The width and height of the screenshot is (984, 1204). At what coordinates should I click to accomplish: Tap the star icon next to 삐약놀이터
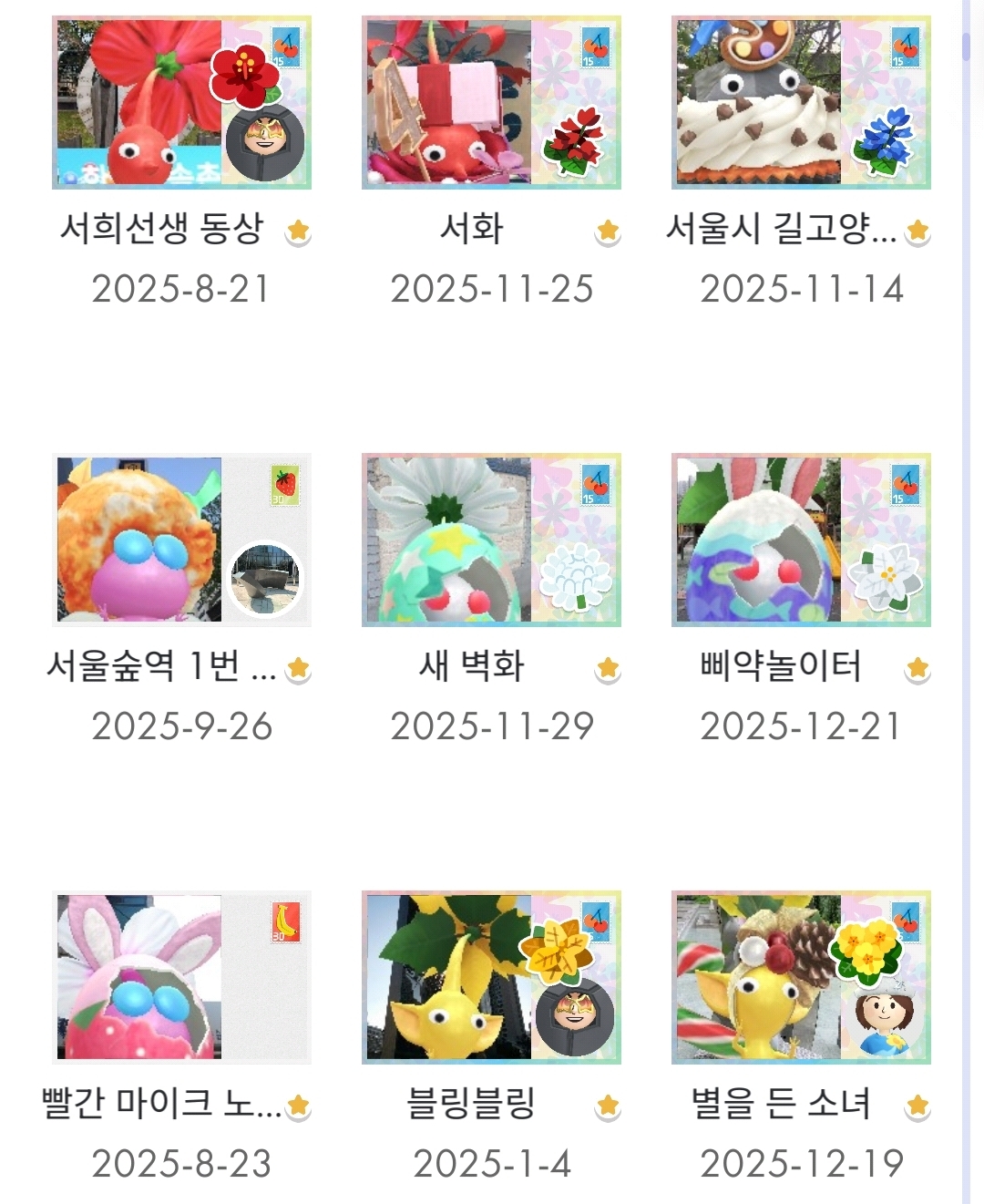click(x=917, y=670)
